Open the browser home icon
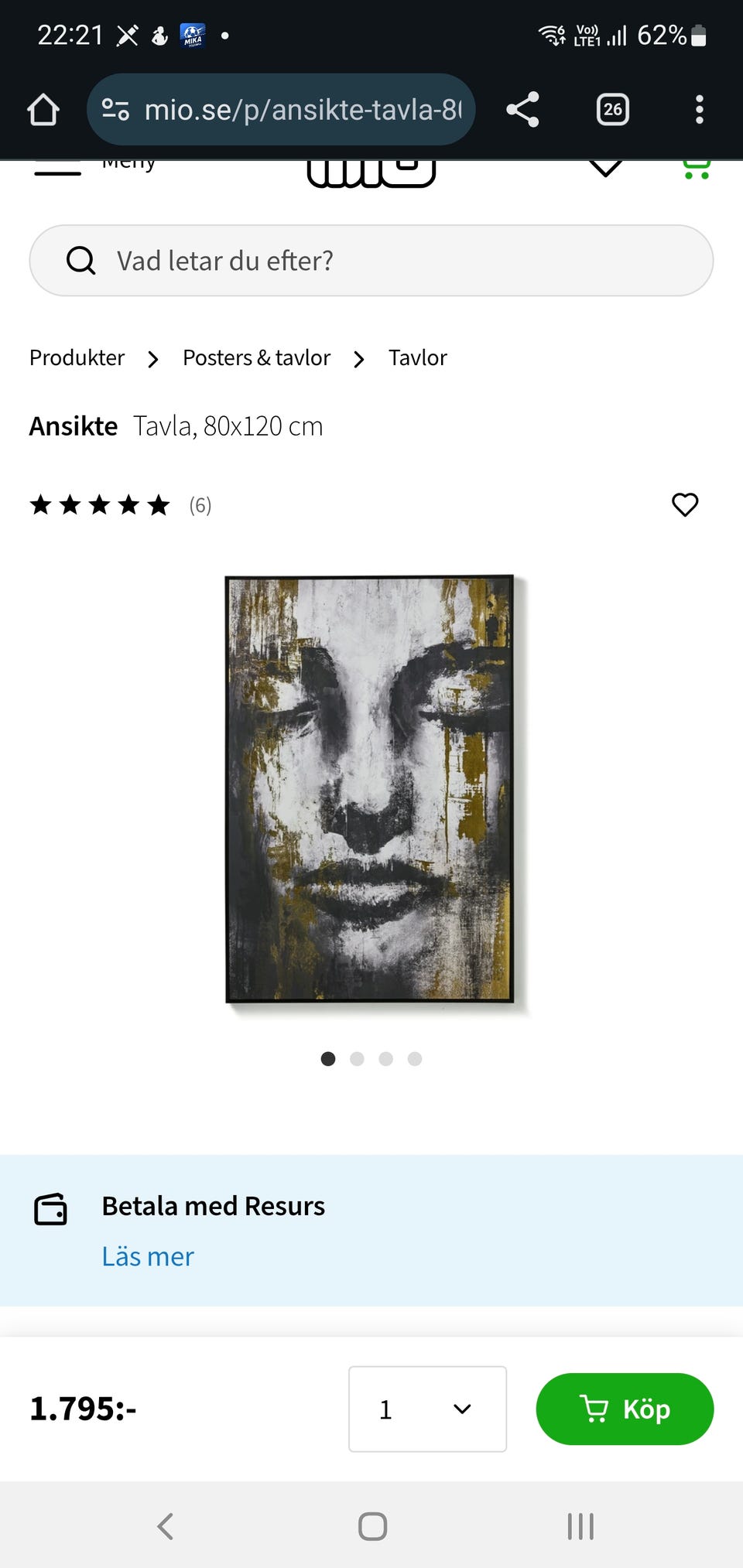This screenshot has width=743, height=1568. coord(43,109)
